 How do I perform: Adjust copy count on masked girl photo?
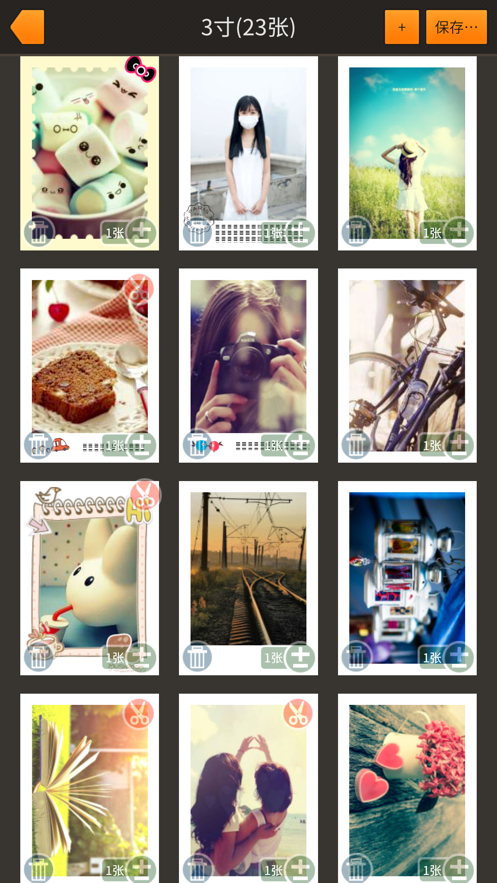pyautogui.click(x=300, y=232)
